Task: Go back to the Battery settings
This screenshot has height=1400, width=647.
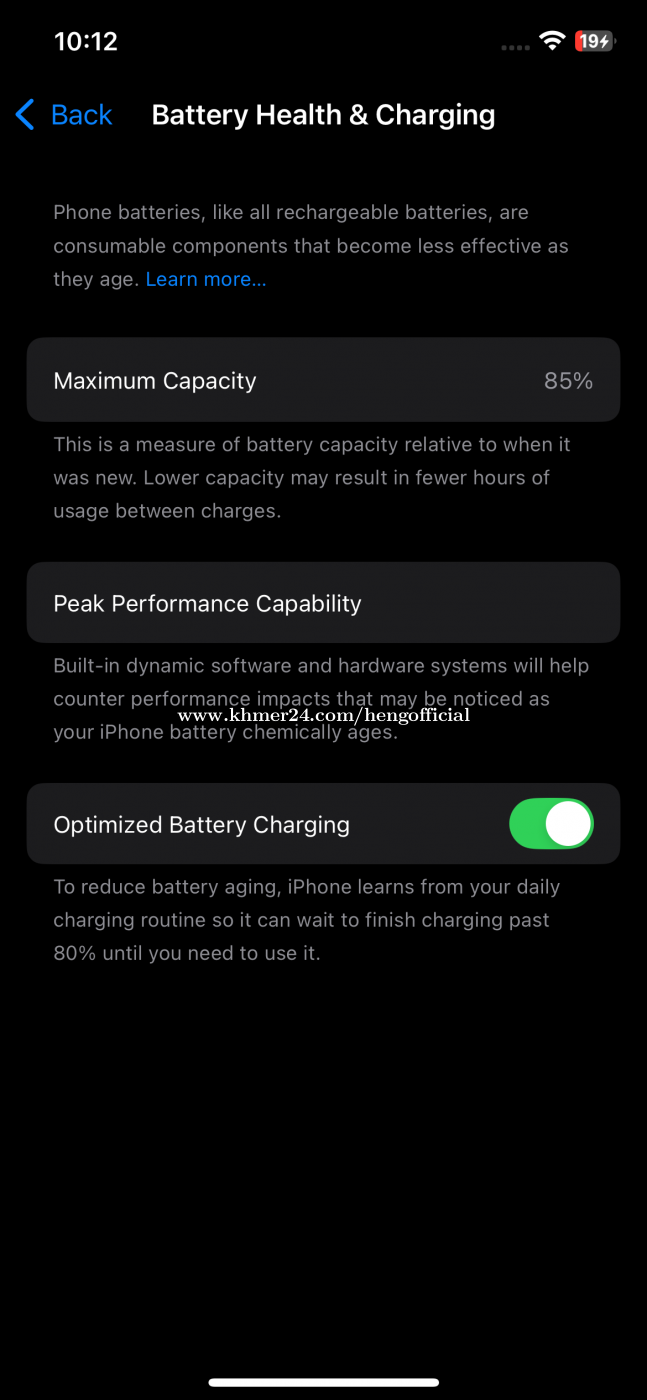Action: 64,115
